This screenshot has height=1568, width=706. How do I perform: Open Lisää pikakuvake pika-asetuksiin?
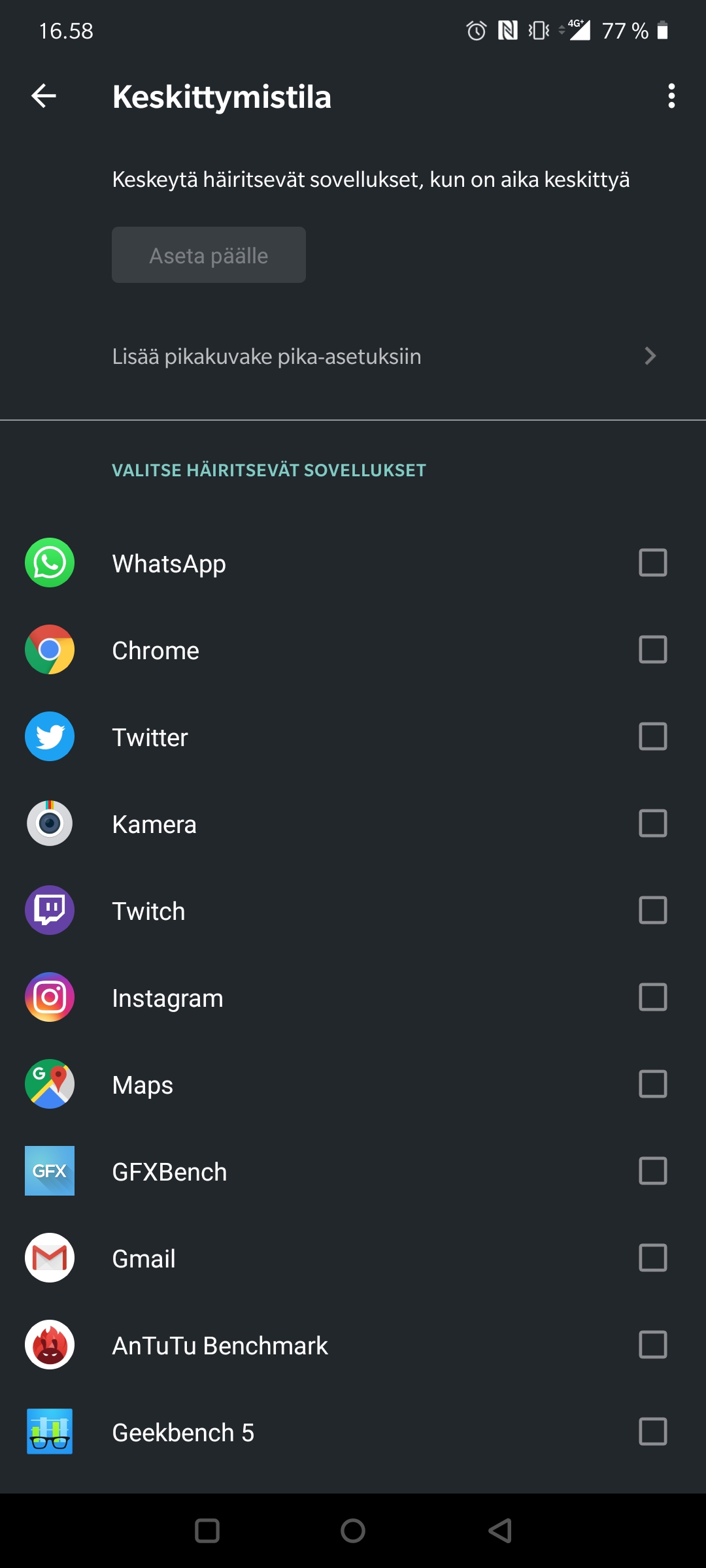click(384, 356)
